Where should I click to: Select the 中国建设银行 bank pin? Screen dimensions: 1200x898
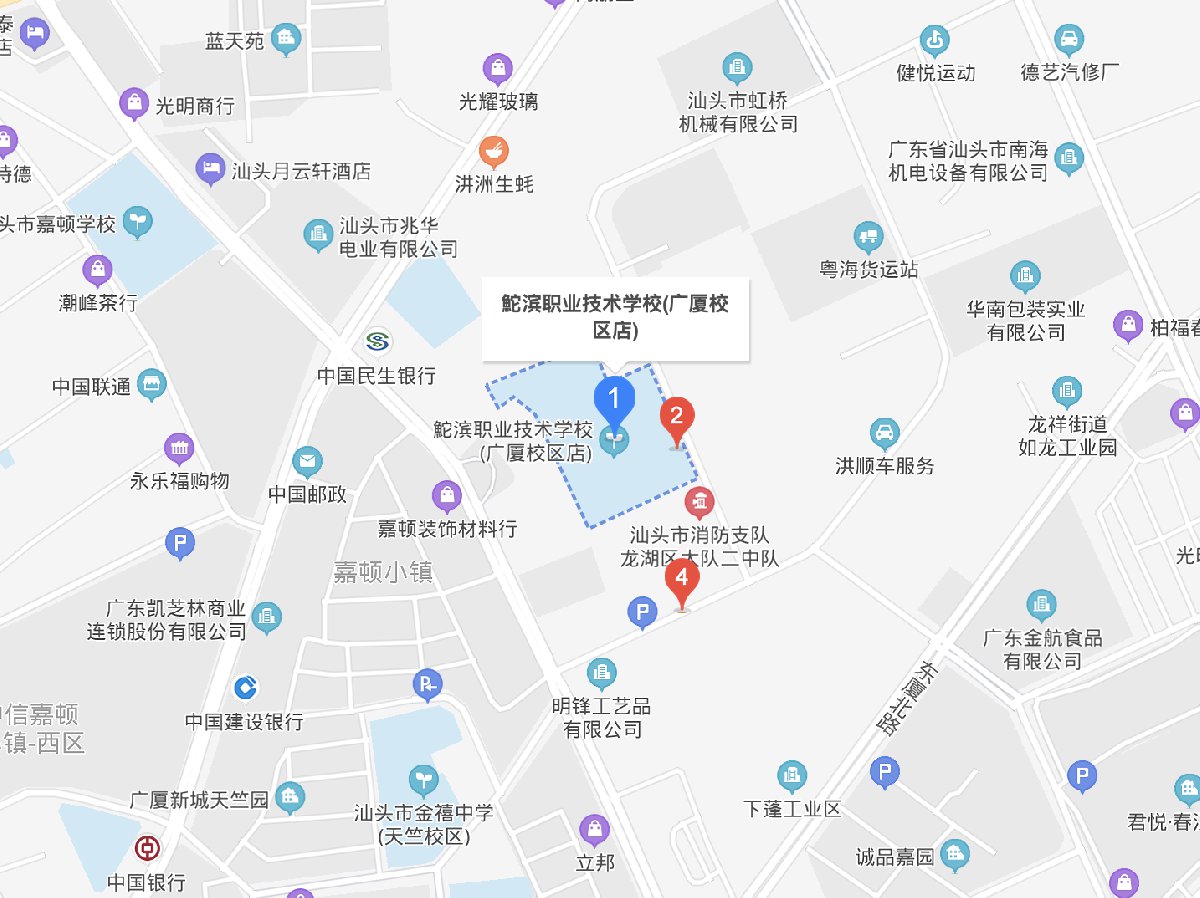click(x=246, y=688)
